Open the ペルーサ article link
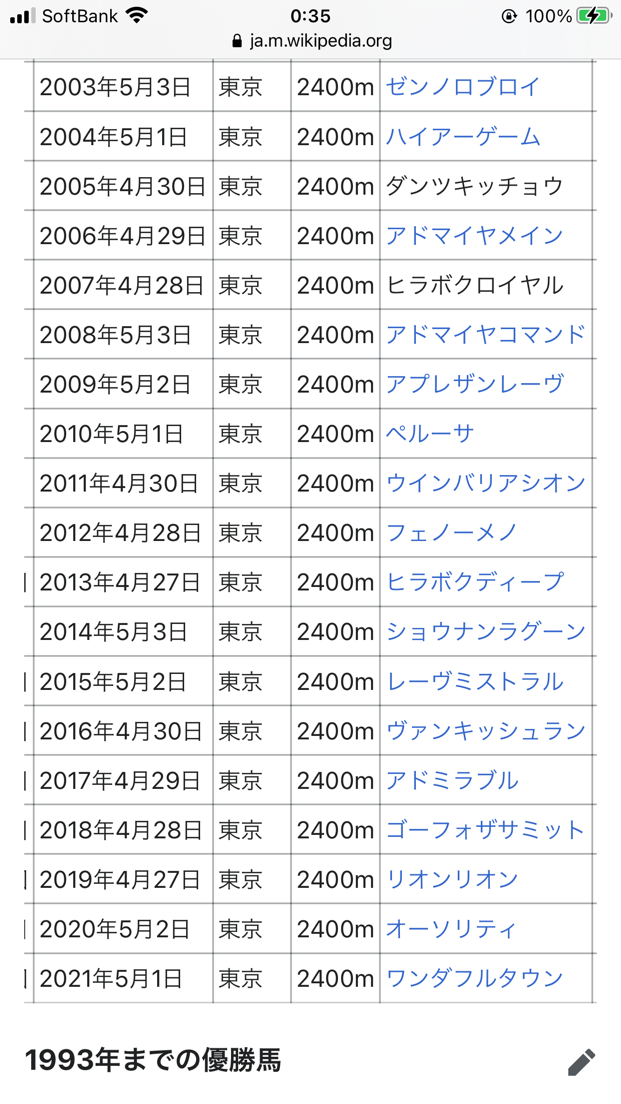The image size is (621, 1104). 430,434
